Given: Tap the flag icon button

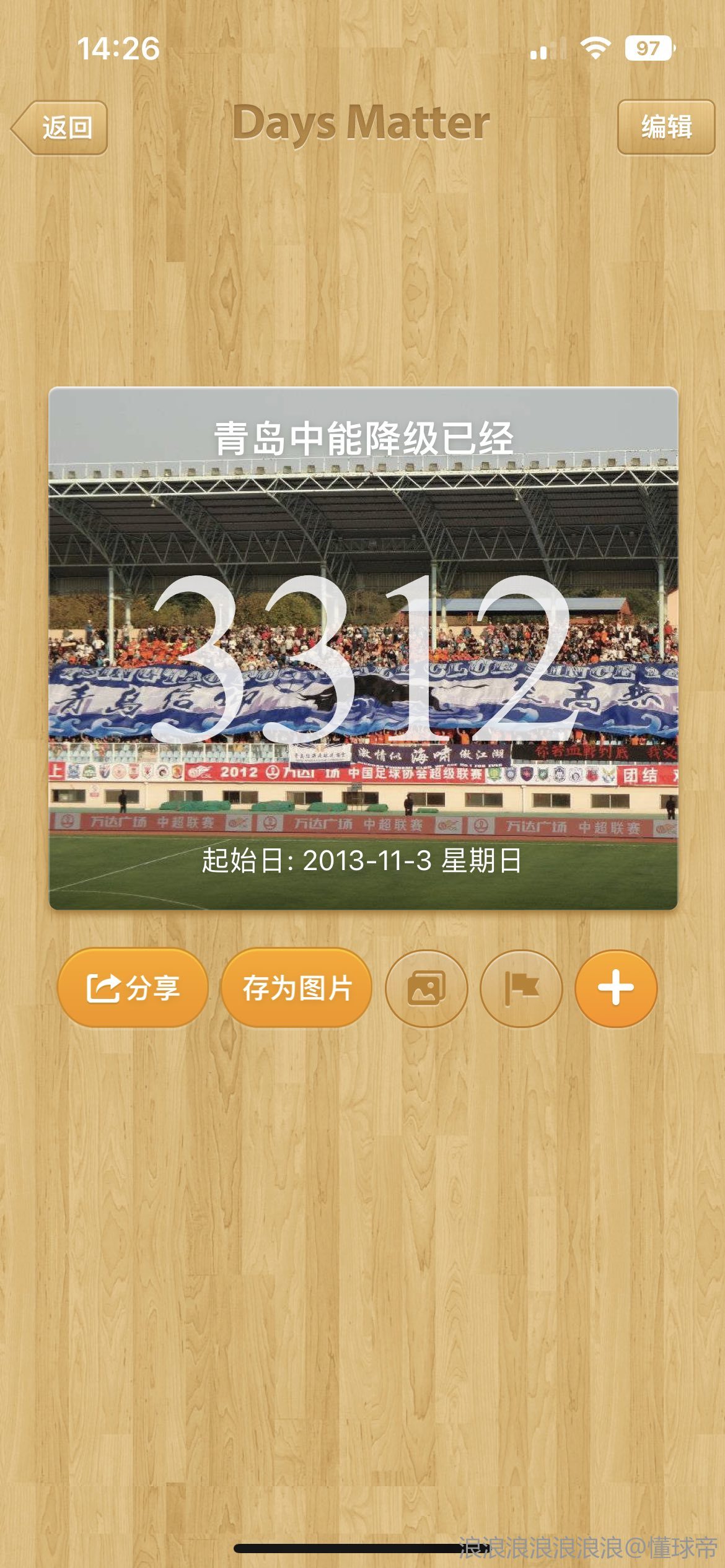Looking at the screenshot, I should pyautogui.click(x=521, y=988).
